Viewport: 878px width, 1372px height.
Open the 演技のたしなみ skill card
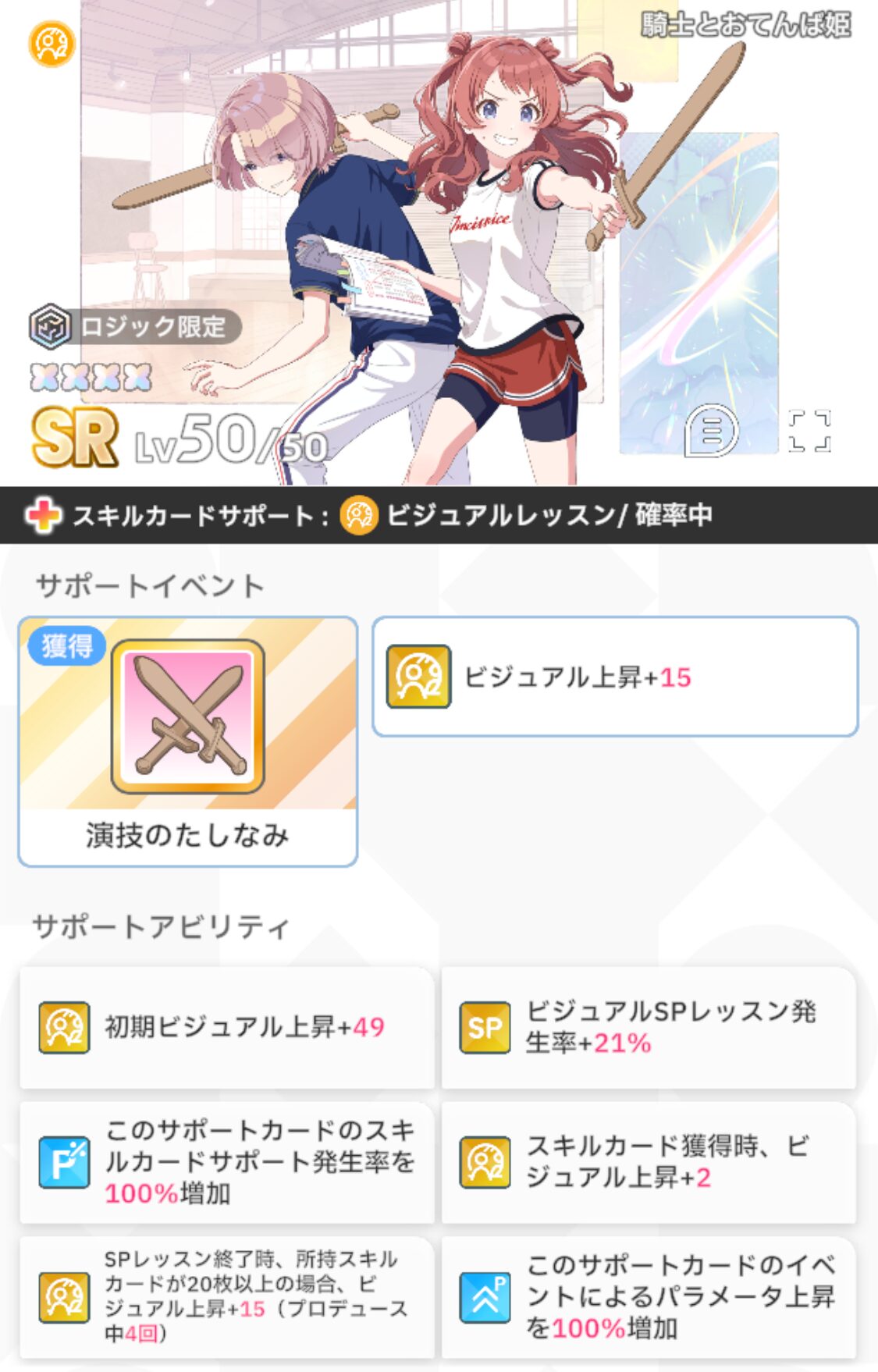click(x=187, y=741)
